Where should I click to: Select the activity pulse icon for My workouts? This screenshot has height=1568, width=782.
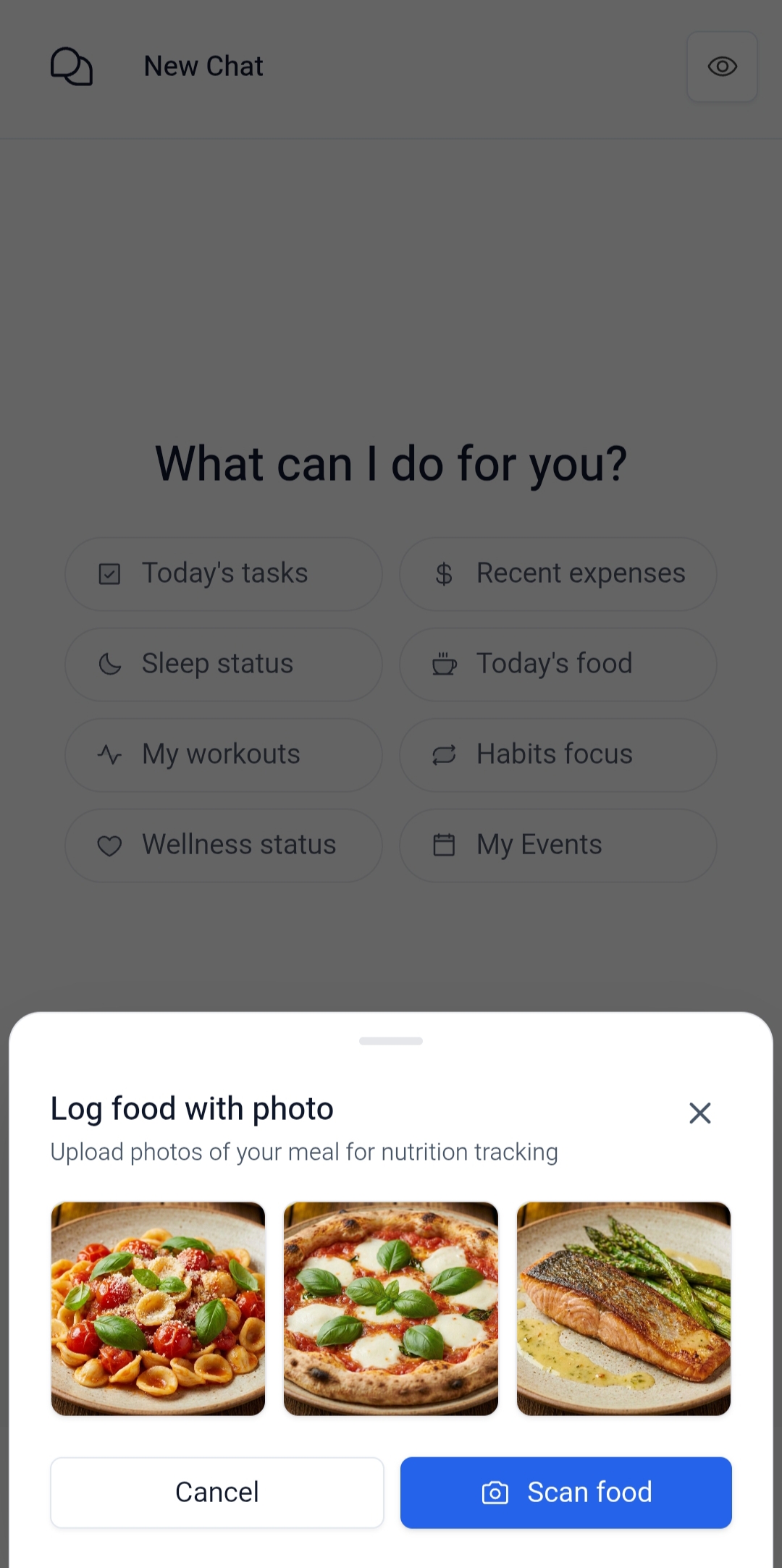109,754
